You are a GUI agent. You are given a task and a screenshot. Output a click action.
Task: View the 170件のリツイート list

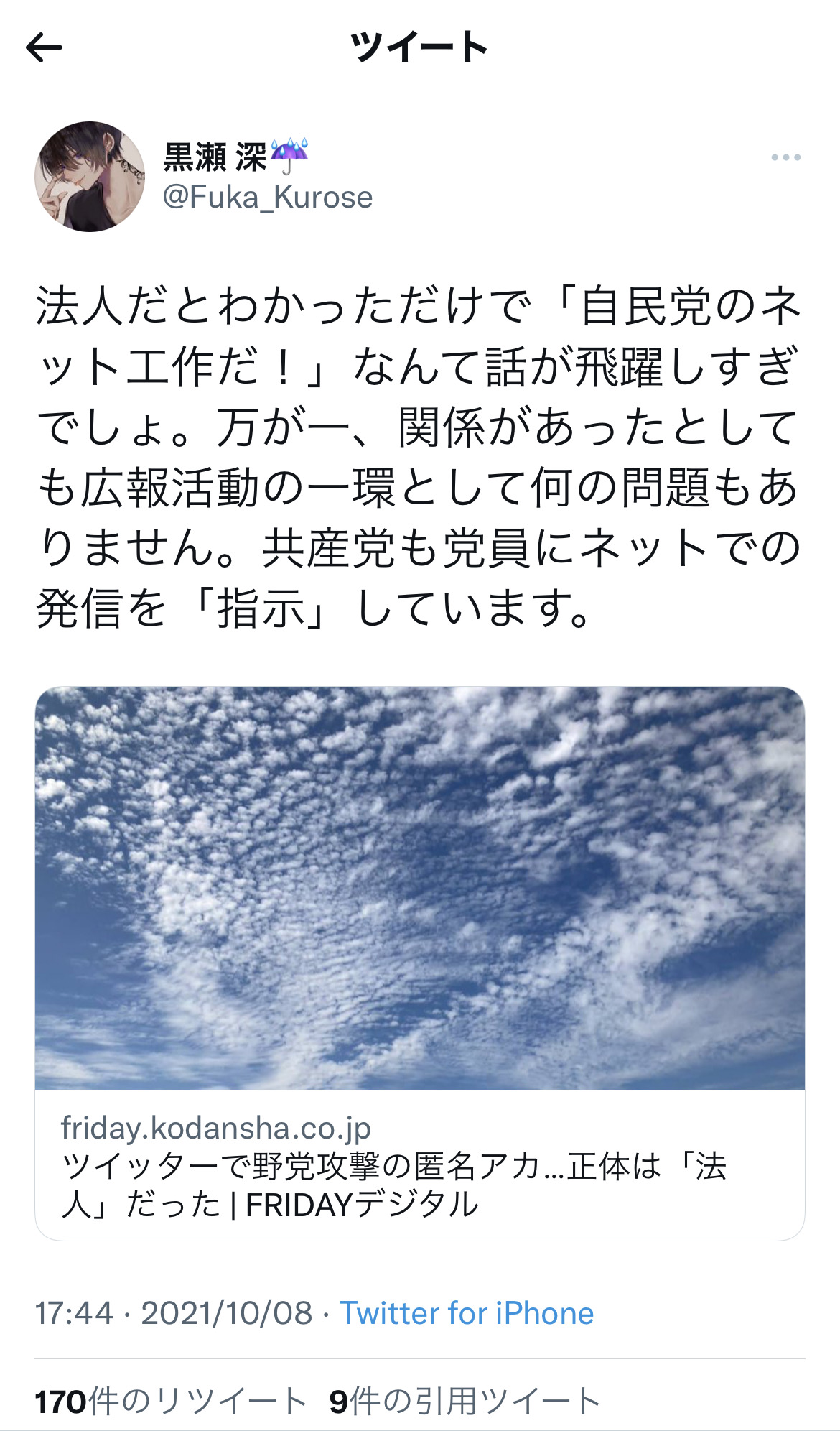171,1402
